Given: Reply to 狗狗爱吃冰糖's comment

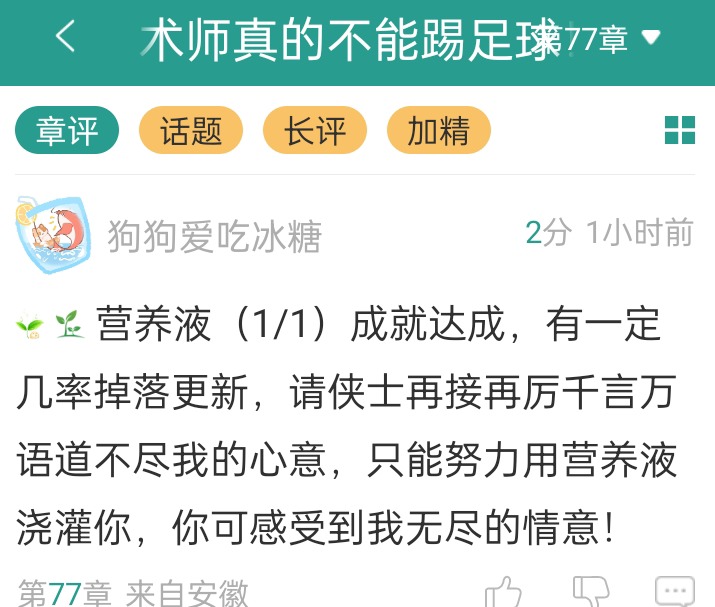Looking at the screenshot, I should point(674,591).
